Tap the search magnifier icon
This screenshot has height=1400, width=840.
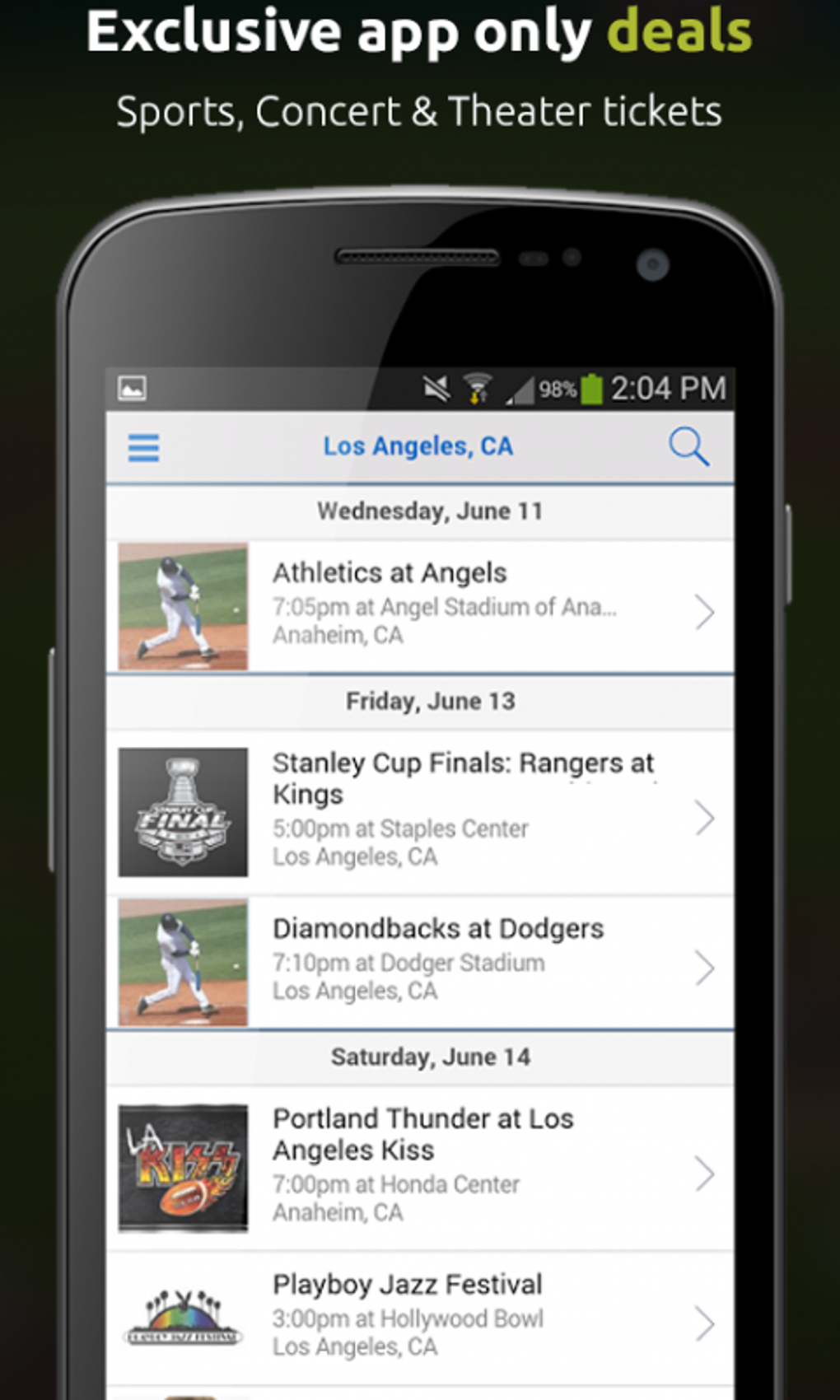click(689, 446)
